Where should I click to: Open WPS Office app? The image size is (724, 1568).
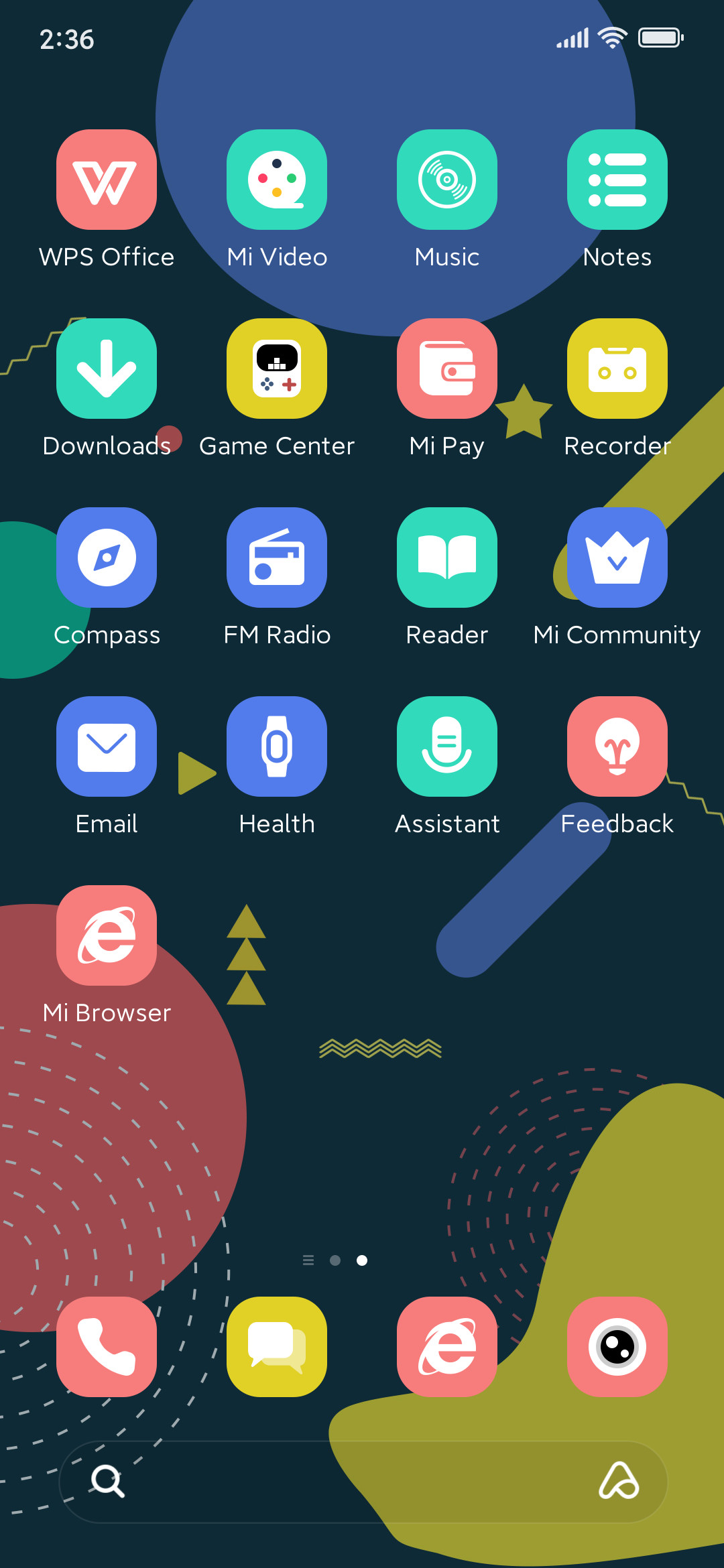pos(107,180)
